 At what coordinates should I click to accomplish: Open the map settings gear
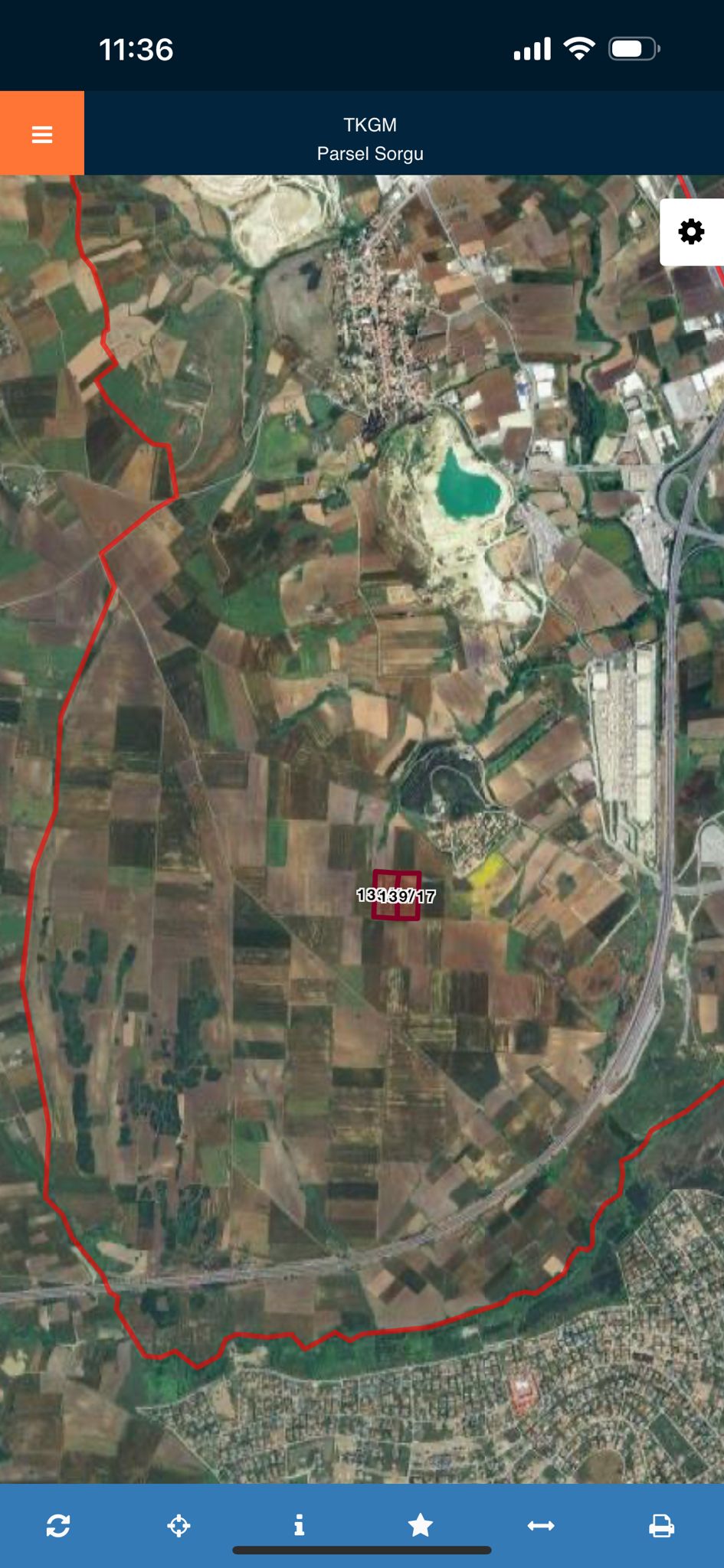[x=691, y=231]
